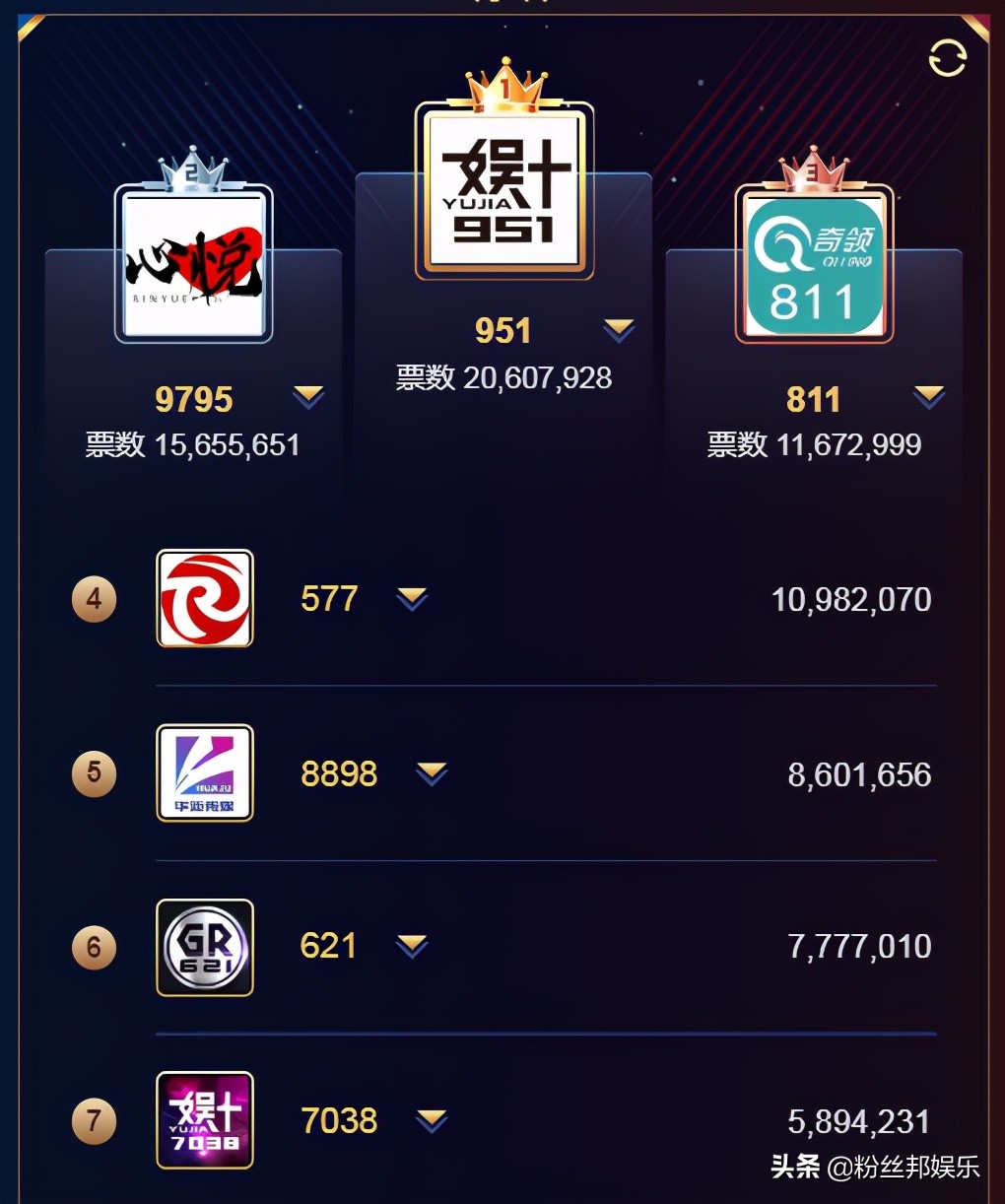Expand the dropdown next to 621

(412, 947)
